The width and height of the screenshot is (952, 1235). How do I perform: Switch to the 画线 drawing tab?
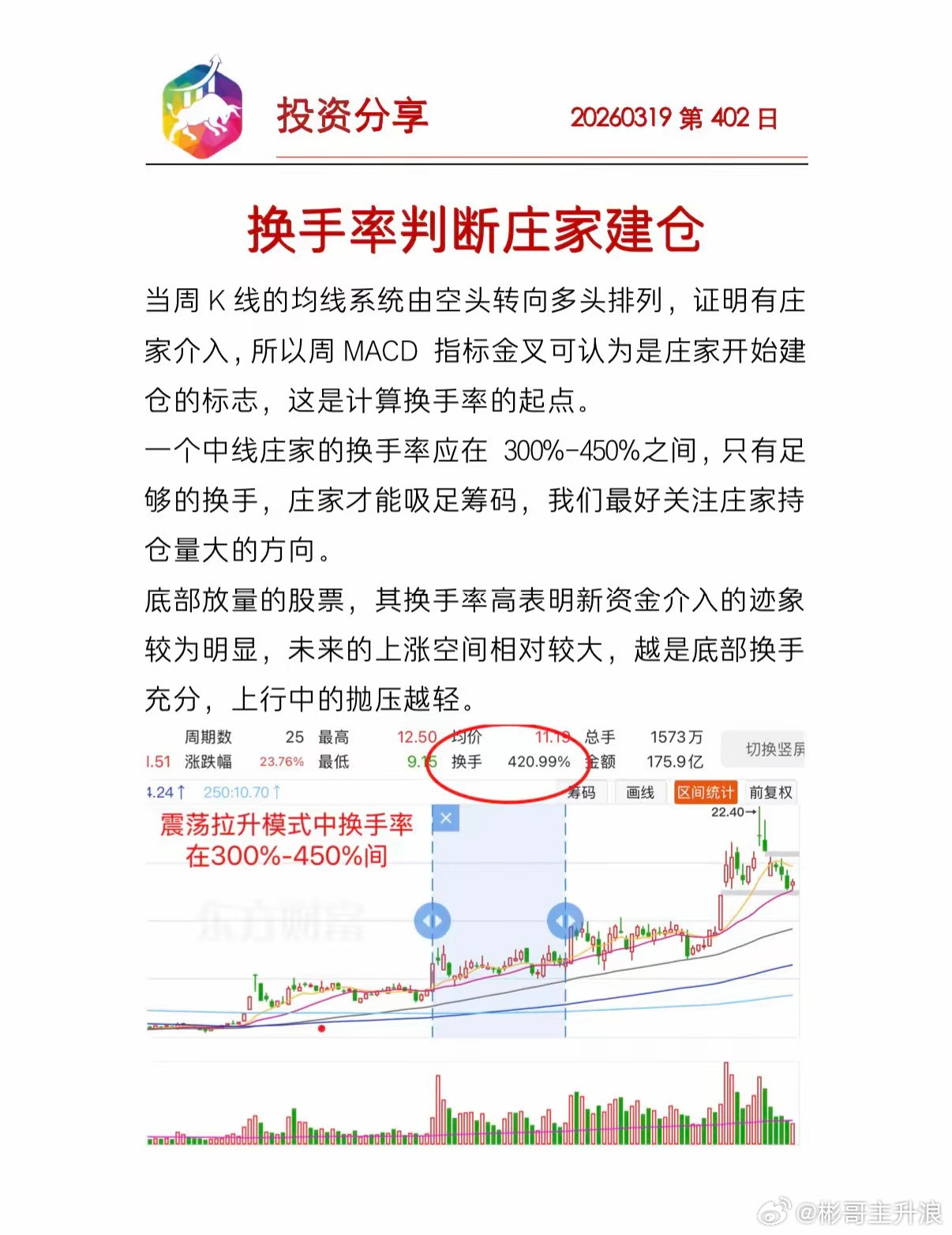coord(641,792)
